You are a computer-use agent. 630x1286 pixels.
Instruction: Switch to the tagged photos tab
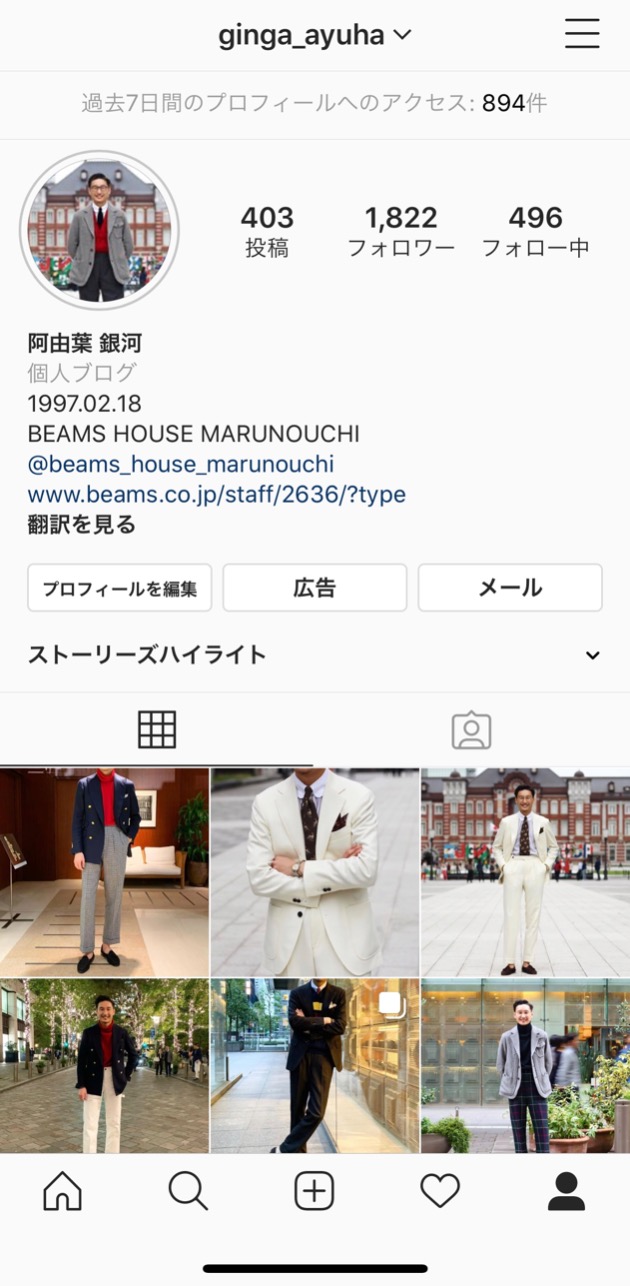(x=471, y=730)
